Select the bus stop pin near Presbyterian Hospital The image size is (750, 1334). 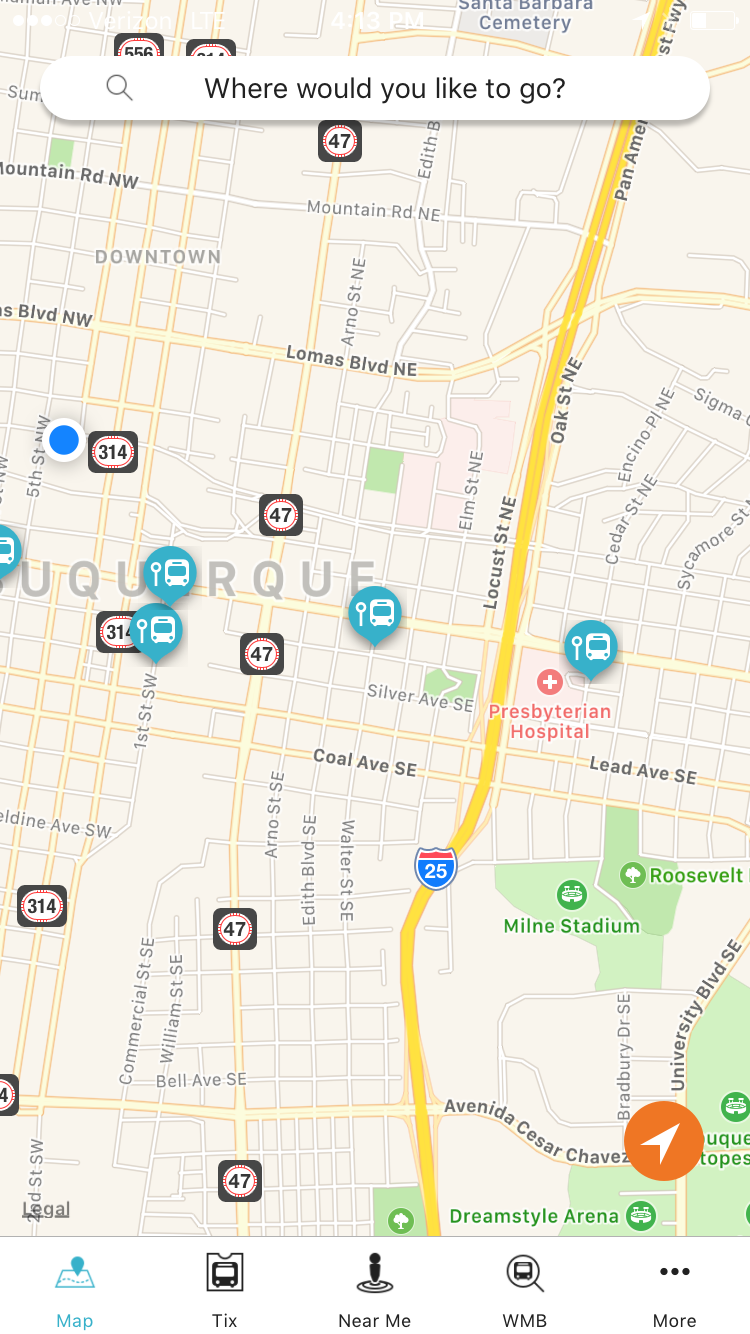(x=590, y=647)
